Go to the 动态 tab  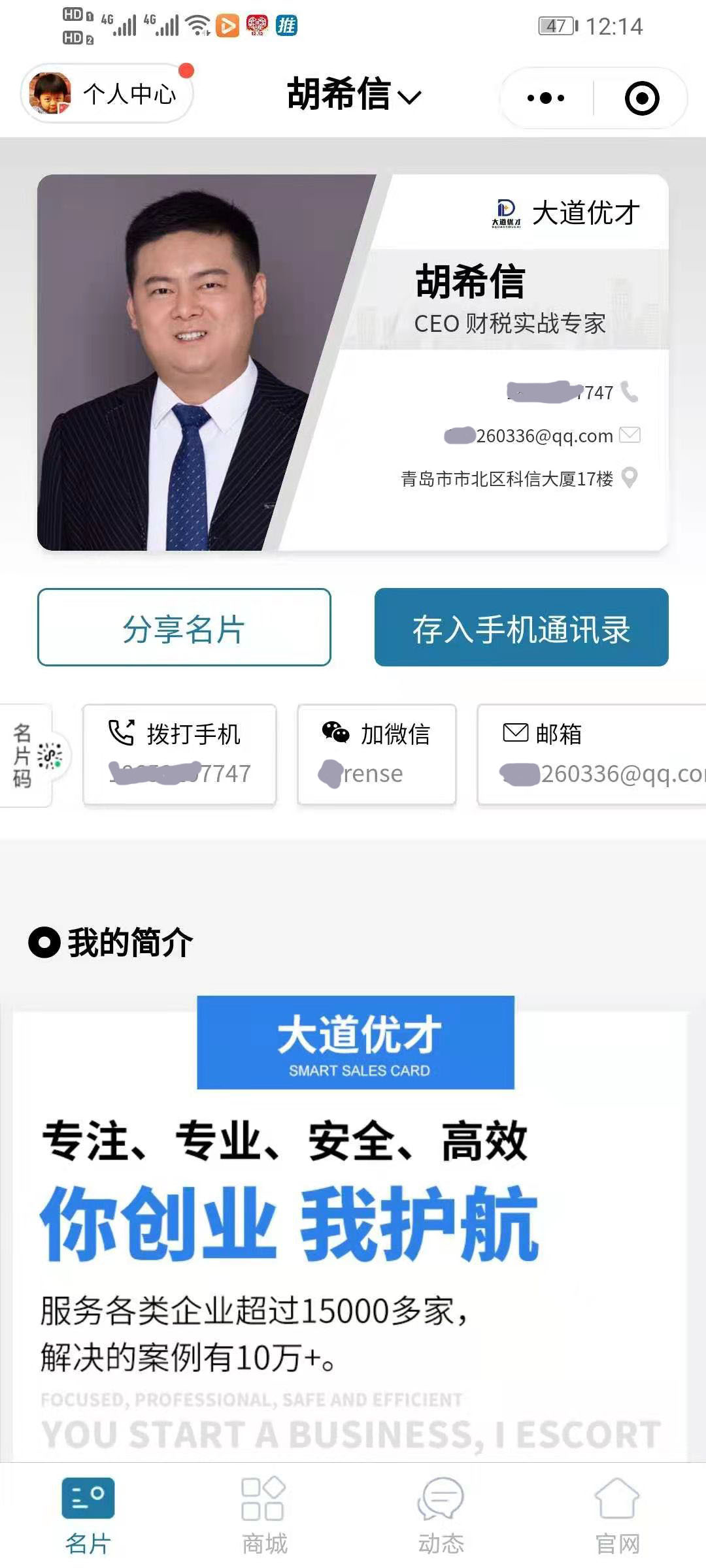point(441,1514)
